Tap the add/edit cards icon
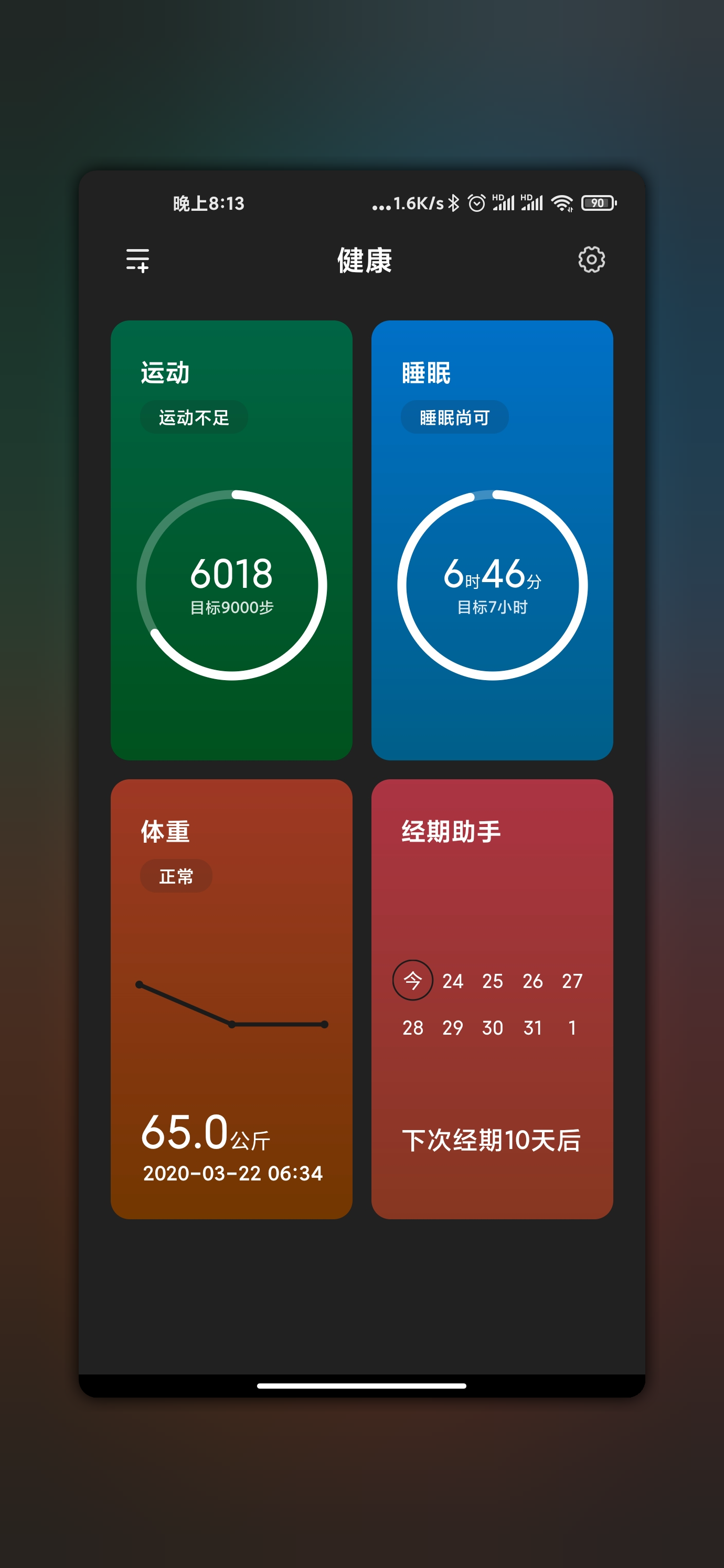724x1568 pixels. point(137,260)
